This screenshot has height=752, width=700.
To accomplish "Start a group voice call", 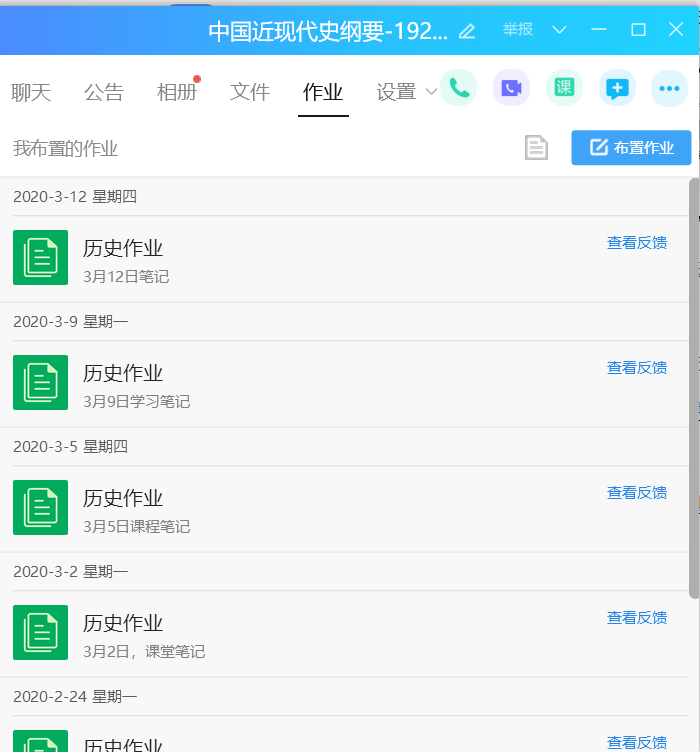I will tap(459, 88).
